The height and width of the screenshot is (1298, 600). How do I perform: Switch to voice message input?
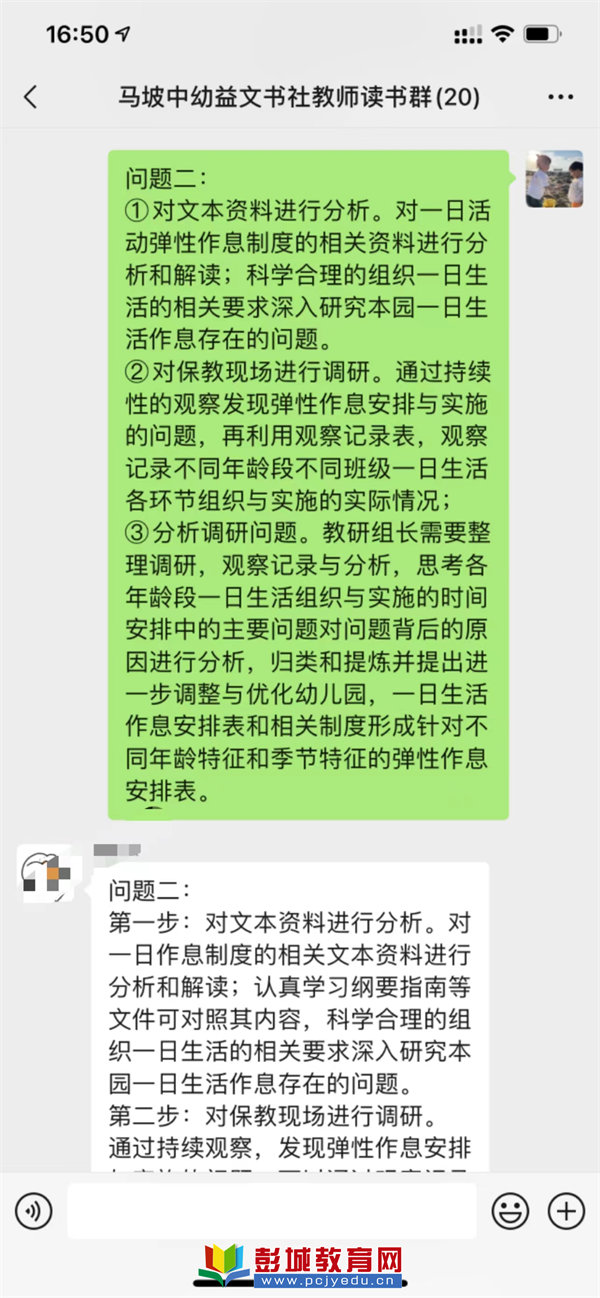pos(33,1212)
